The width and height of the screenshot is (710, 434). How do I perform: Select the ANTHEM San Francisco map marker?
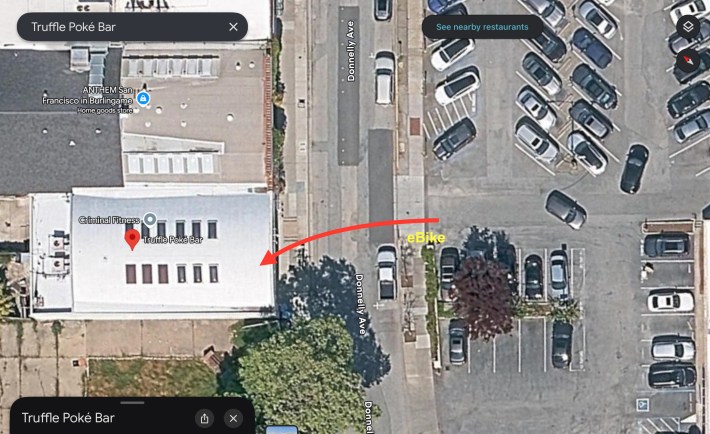coord(143,99)
